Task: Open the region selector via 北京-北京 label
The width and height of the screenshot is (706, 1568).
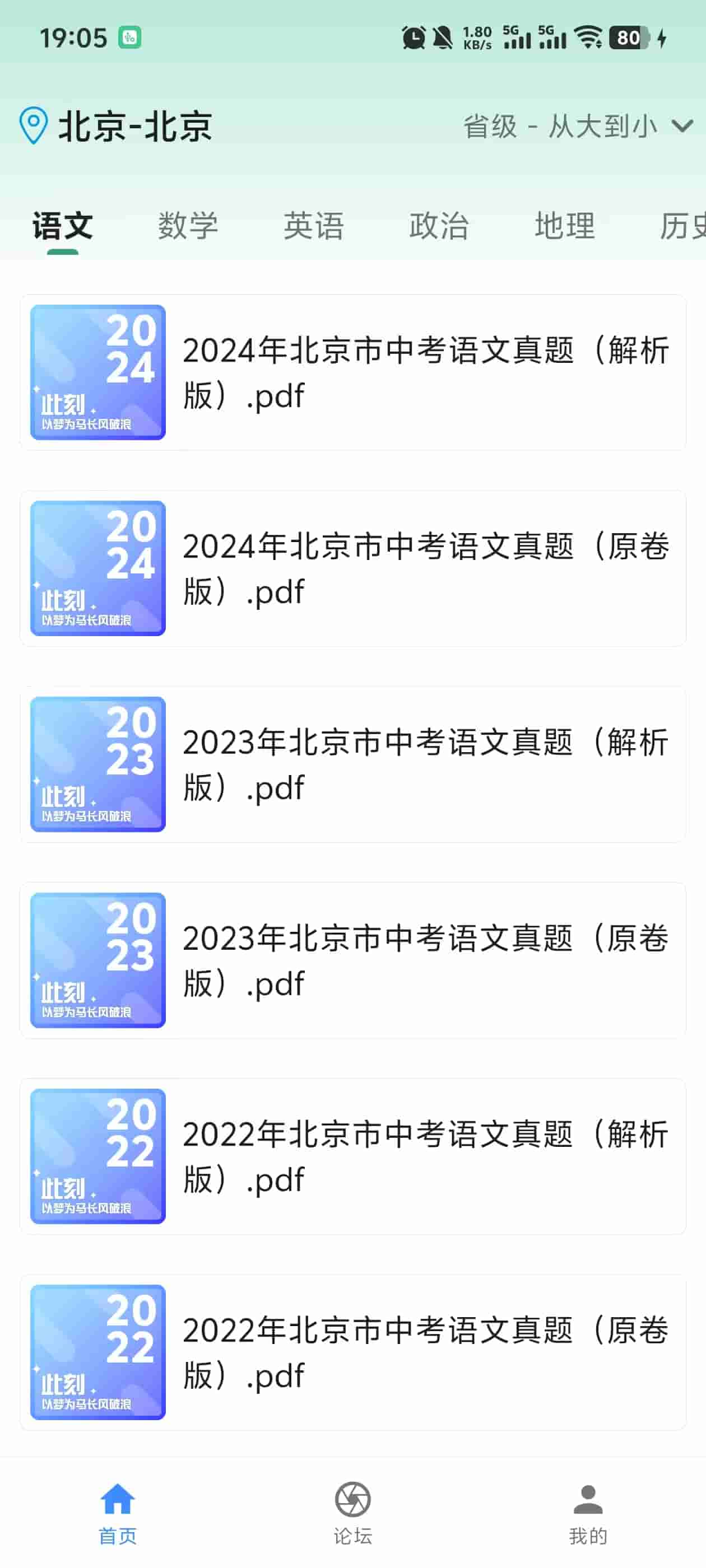Action: point(134,126)
